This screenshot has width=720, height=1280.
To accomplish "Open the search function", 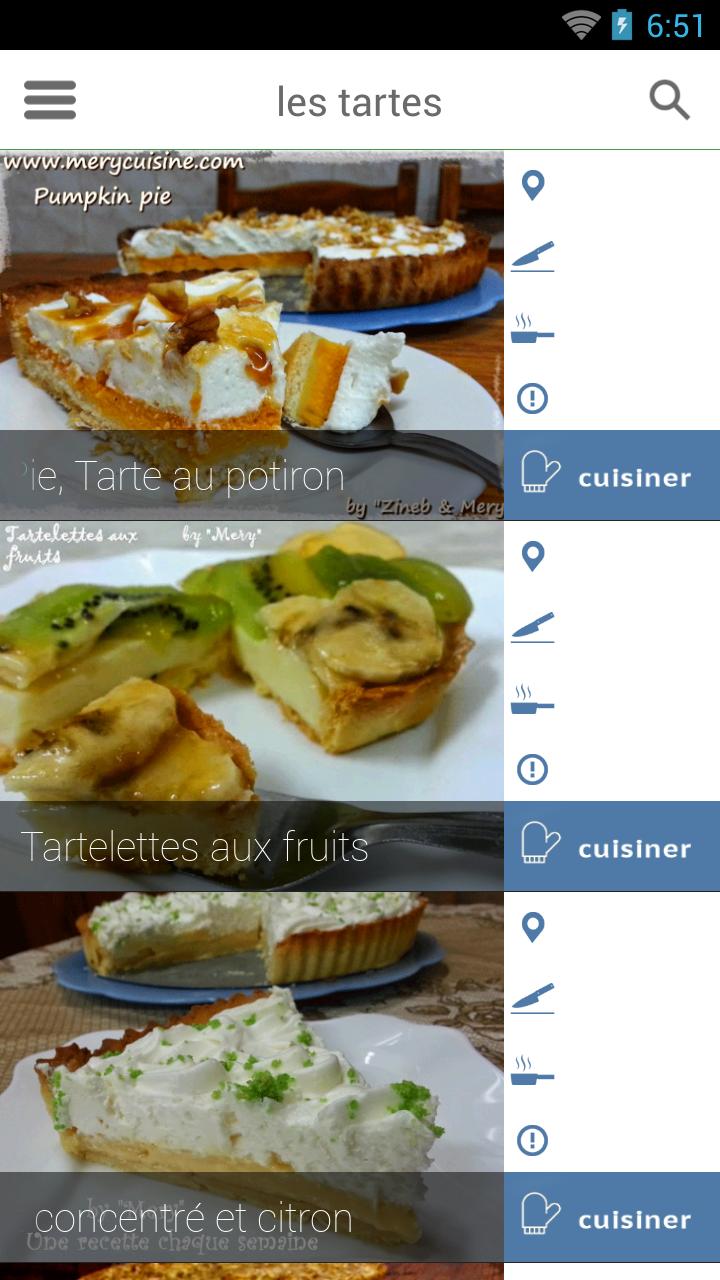I will point(668,100).
